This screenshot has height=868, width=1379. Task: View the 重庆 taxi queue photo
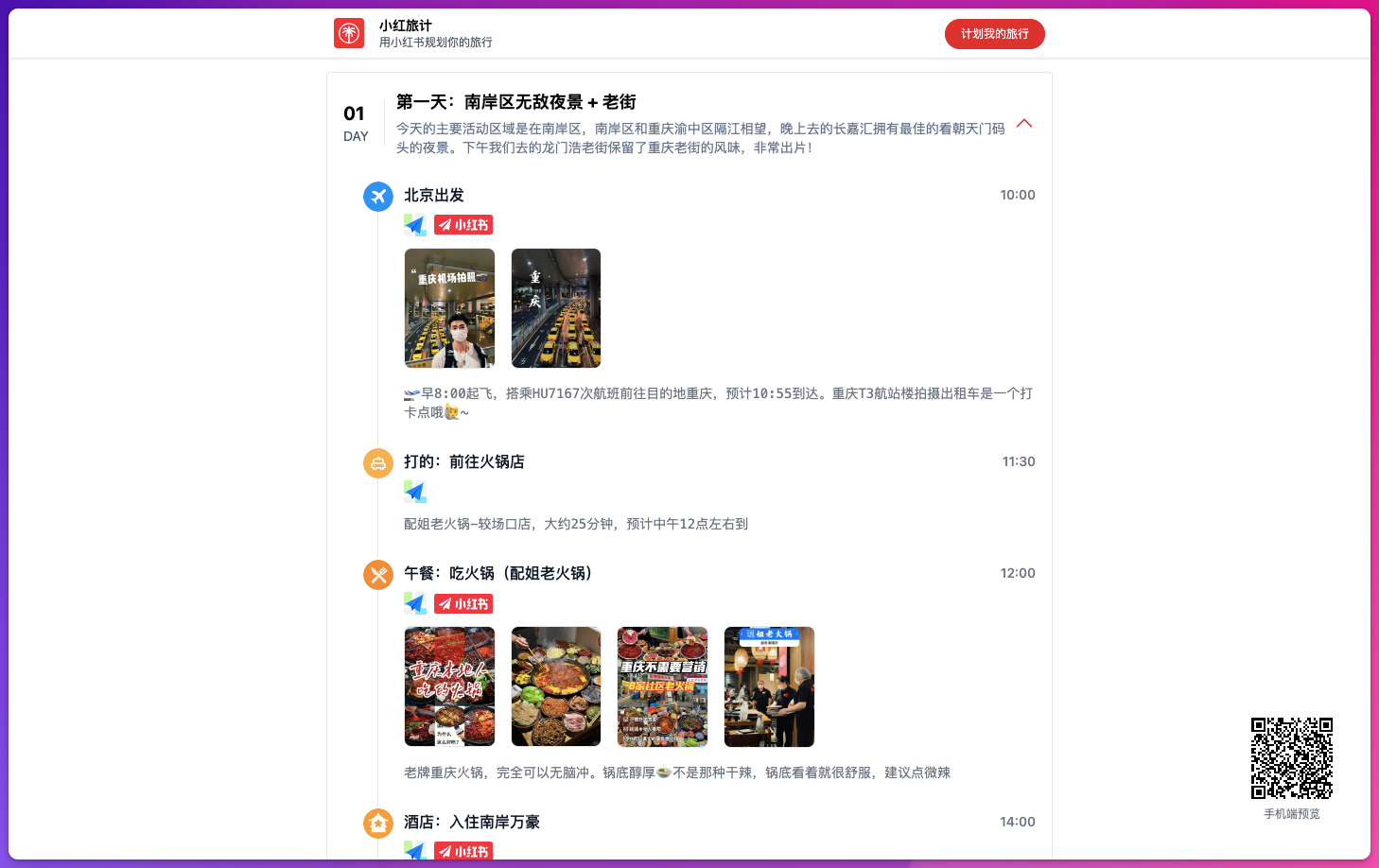556,308
